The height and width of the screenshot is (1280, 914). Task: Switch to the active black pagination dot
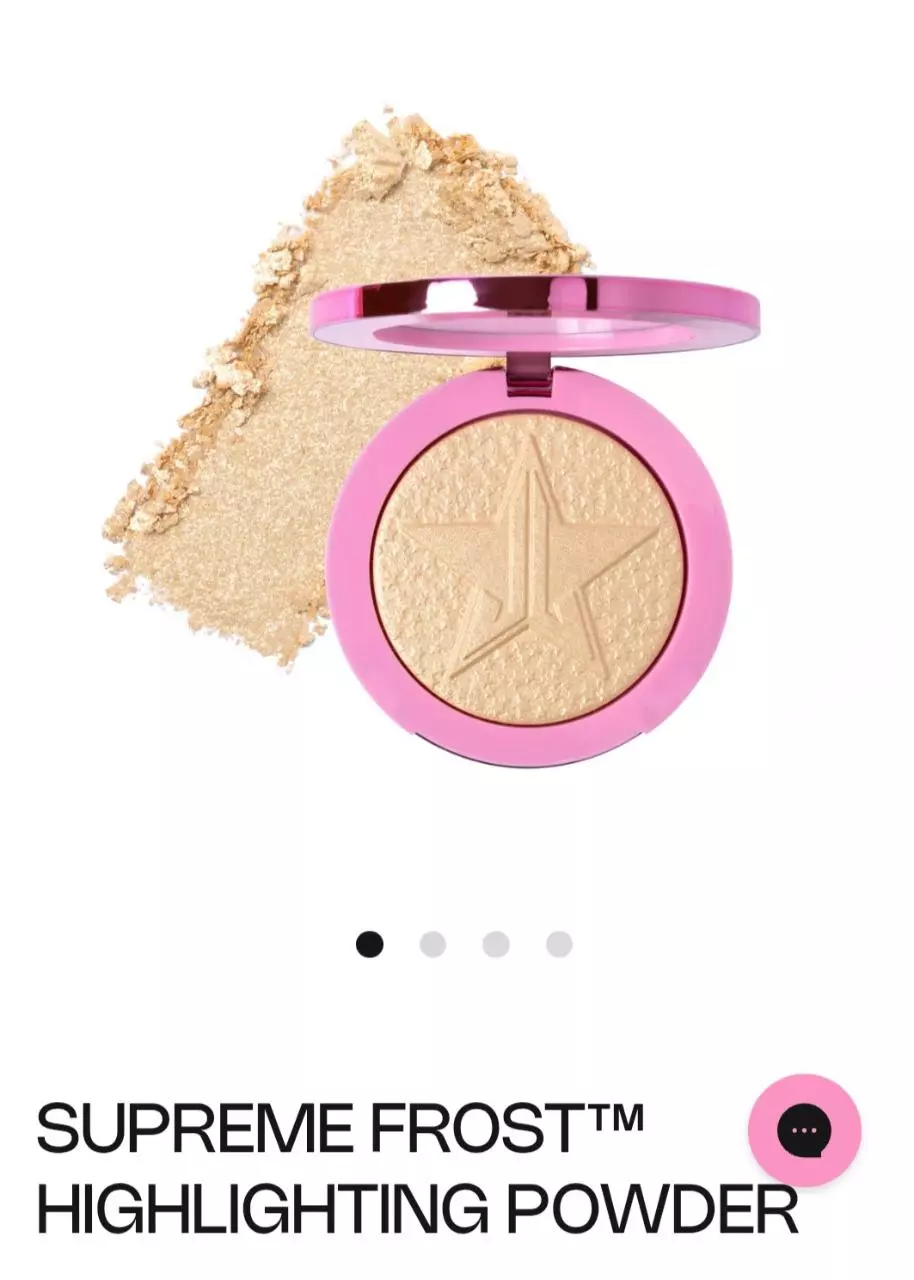[x=371, y=942]
